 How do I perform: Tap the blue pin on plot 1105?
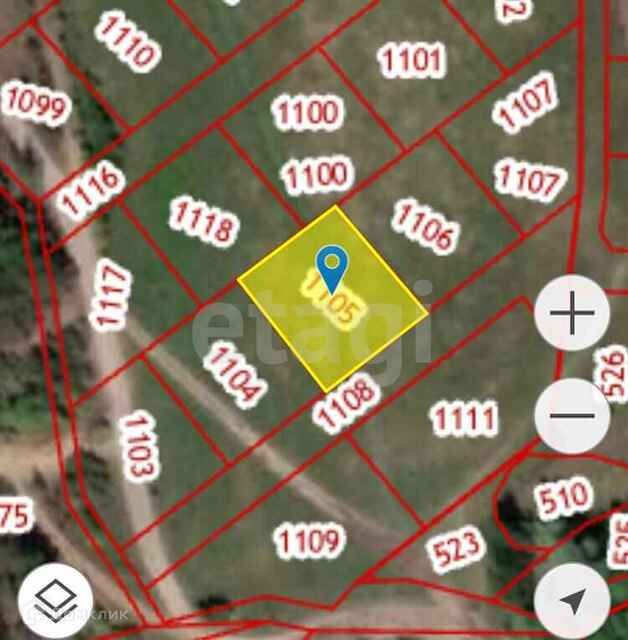pyautogui.click(x=330, y=268)
